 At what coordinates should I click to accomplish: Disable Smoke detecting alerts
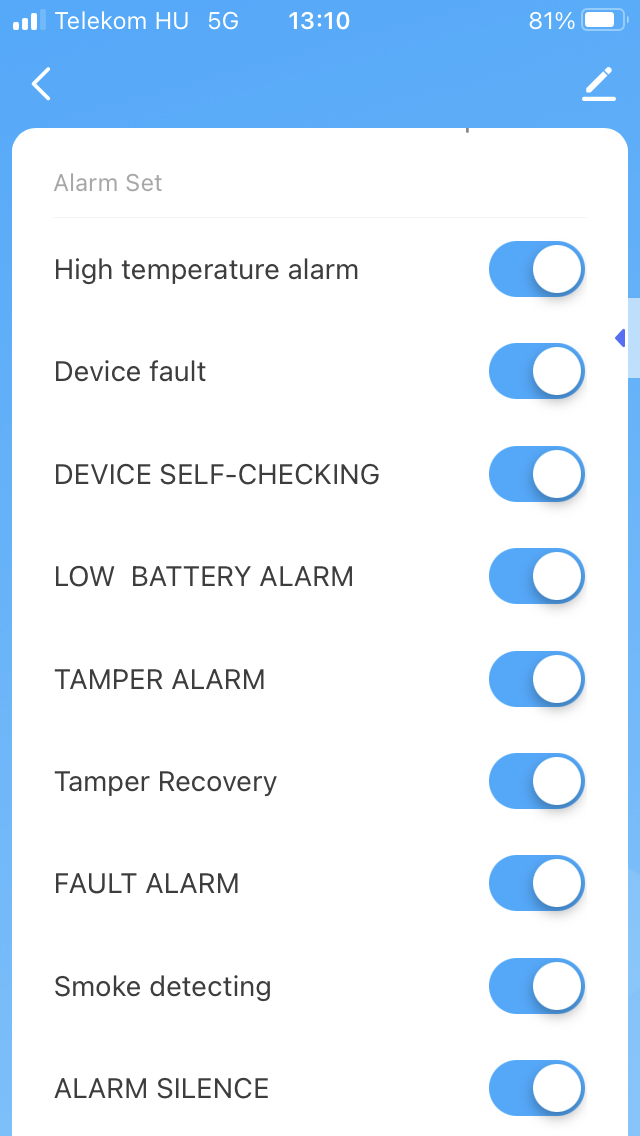[536, 986]
